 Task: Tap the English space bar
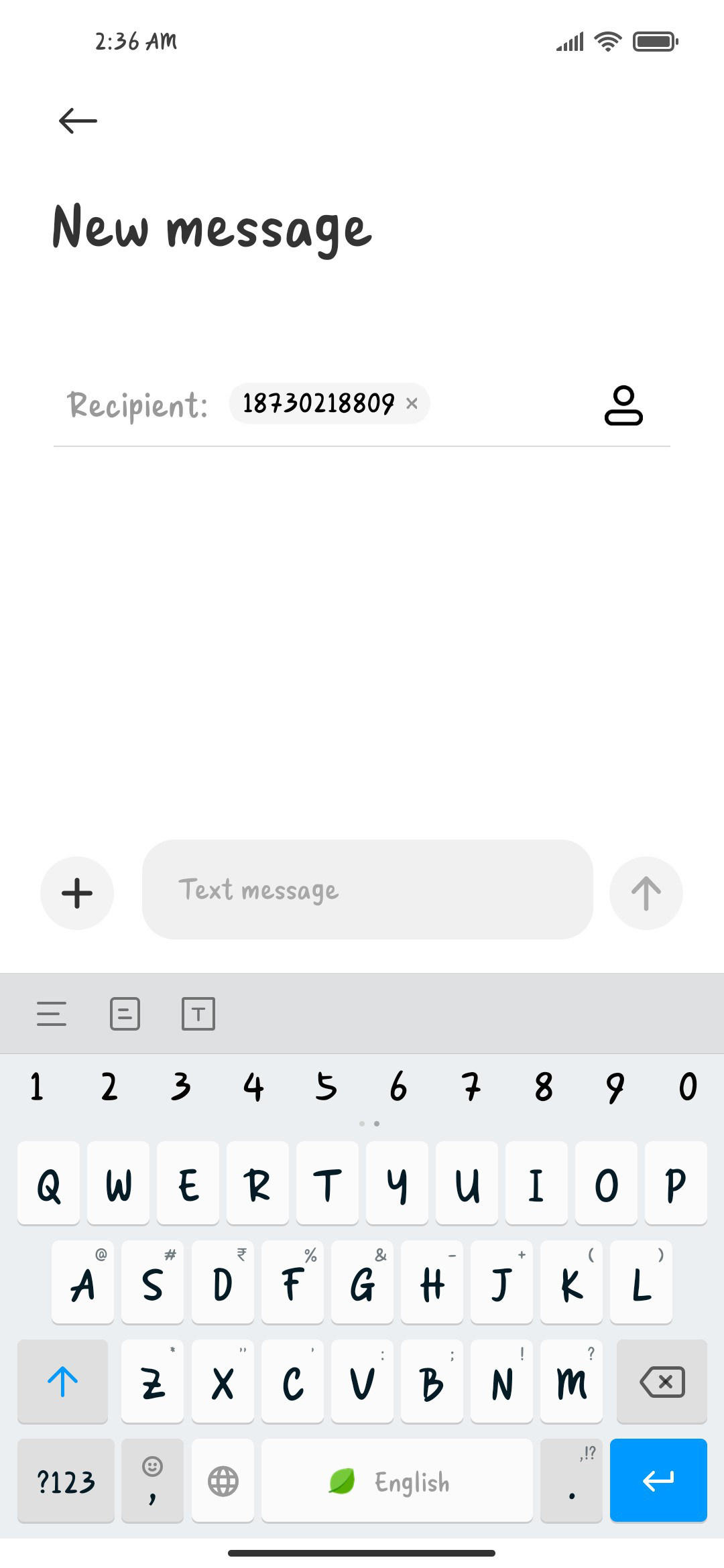pyautogui.click(x=397, y=1480)
